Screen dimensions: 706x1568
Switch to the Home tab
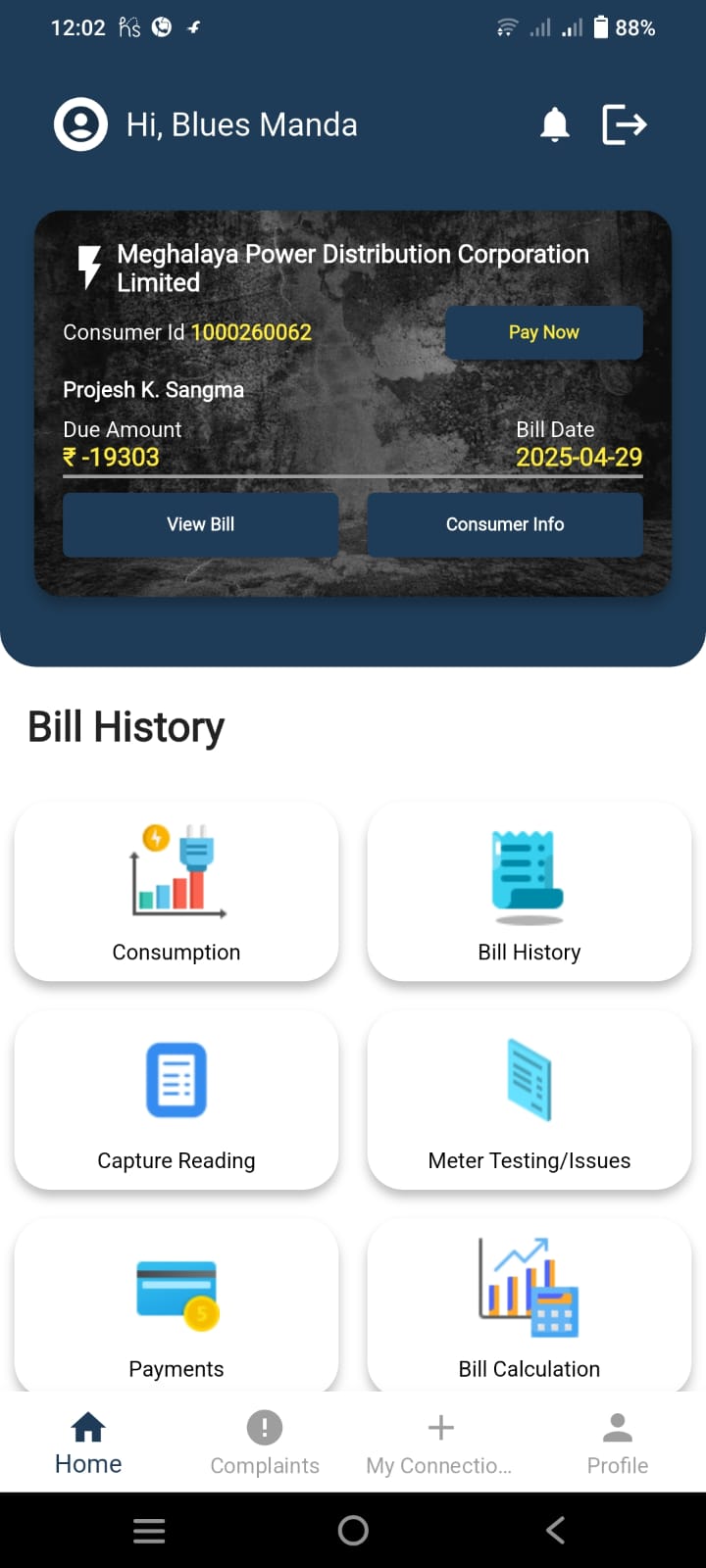click(88, 1443)
